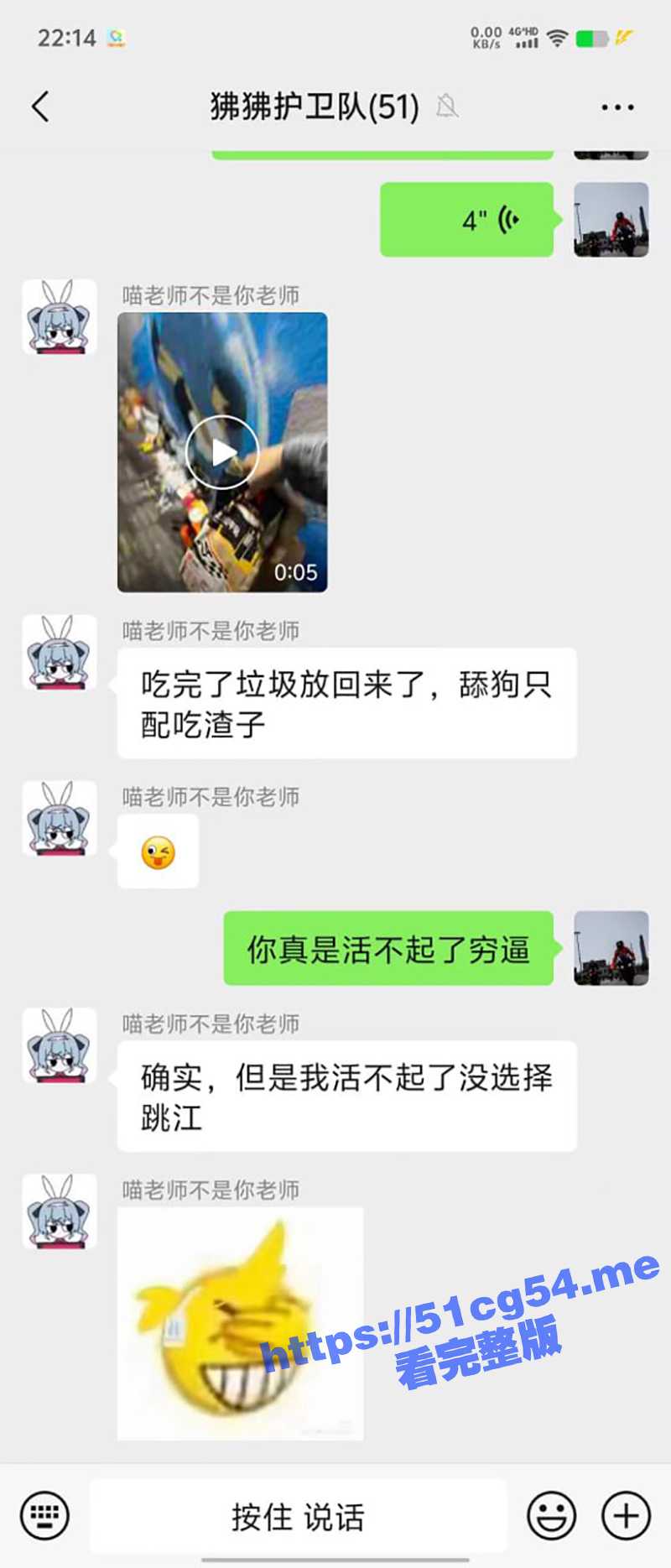Screen dimensions: 671x1568
Task: Open 喵老师不是你老师's avatar beside the video
Action: coord(59,316)
